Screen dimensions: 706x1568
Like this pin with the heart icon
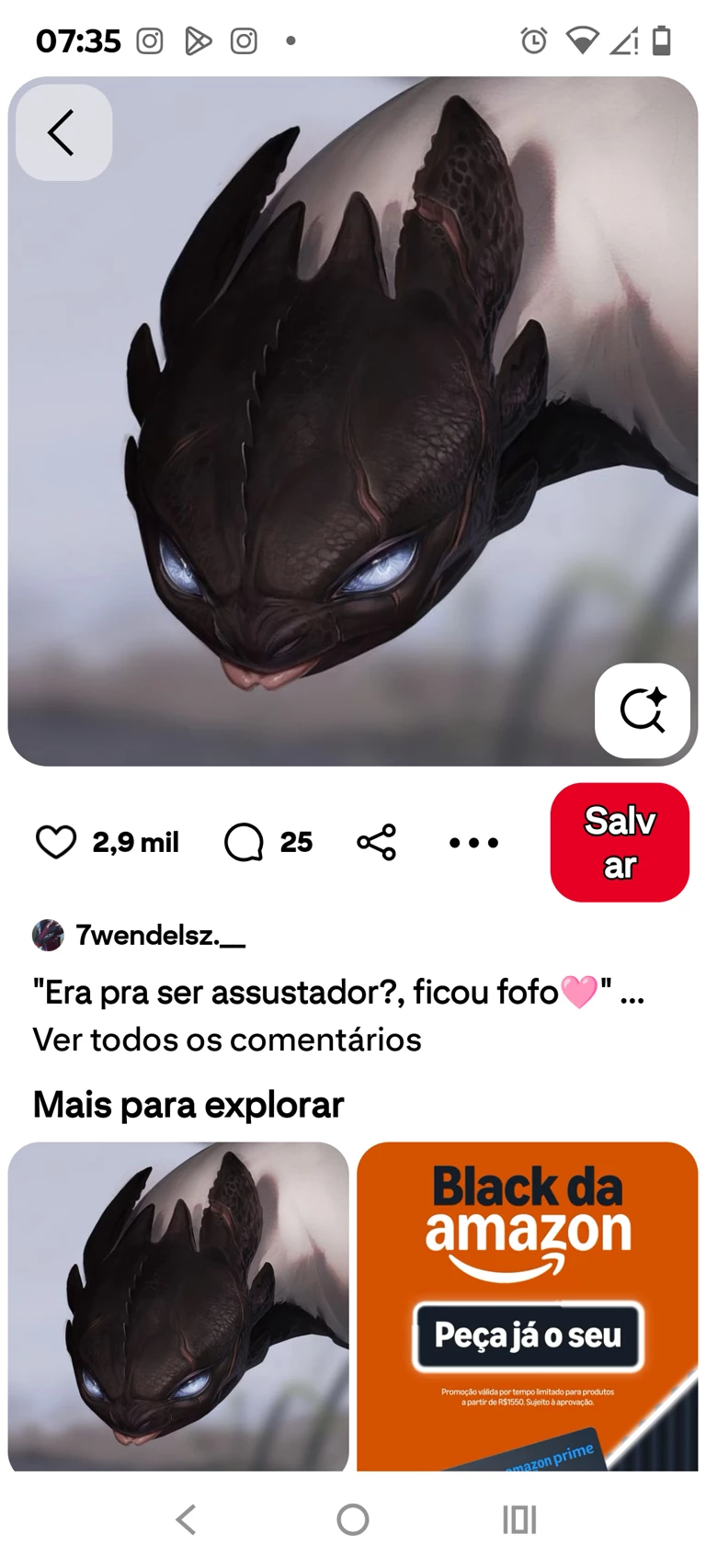(x=56, y=842)
